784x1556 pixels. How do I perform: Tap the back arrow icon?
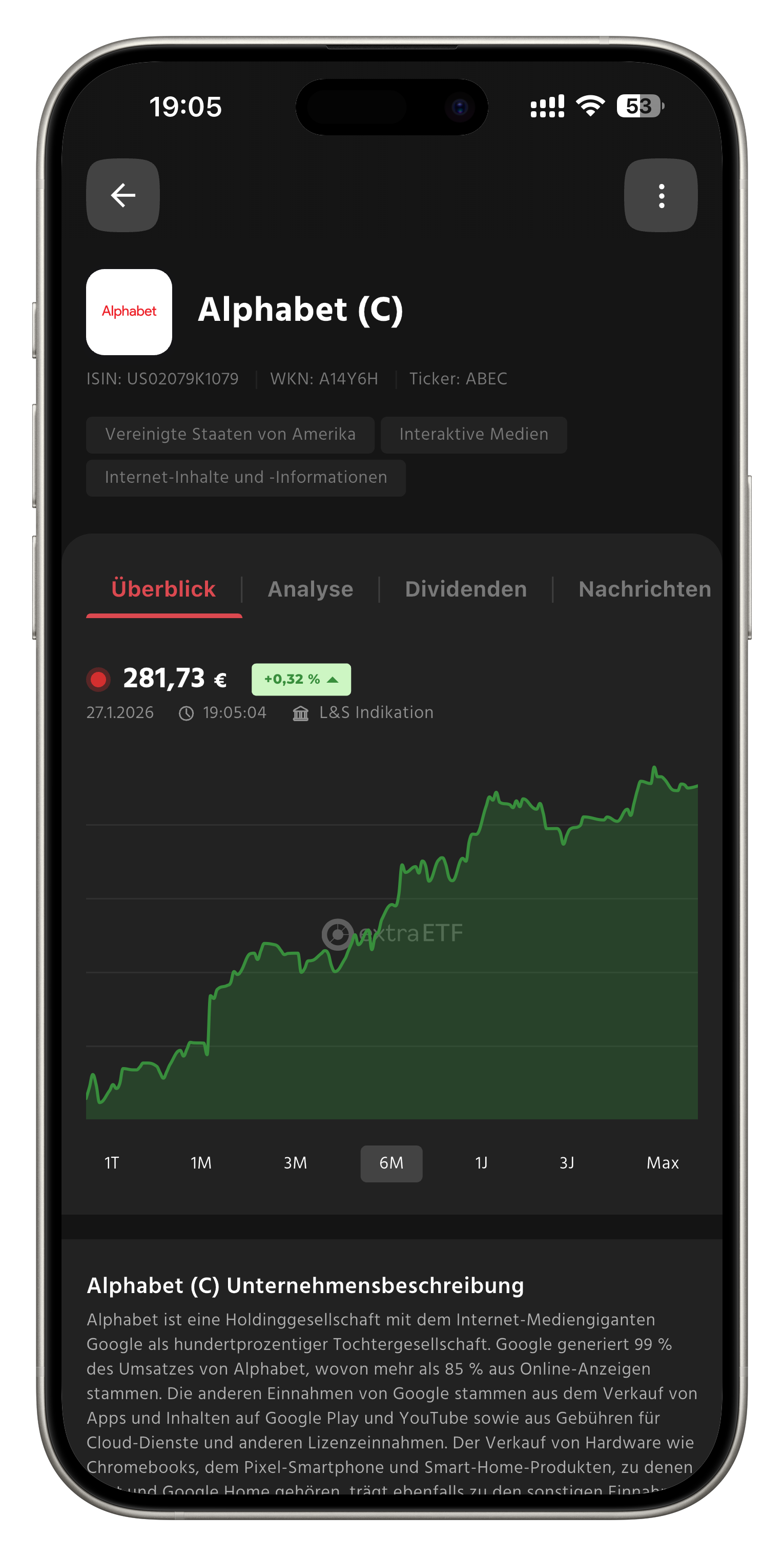tap(122, 195)
